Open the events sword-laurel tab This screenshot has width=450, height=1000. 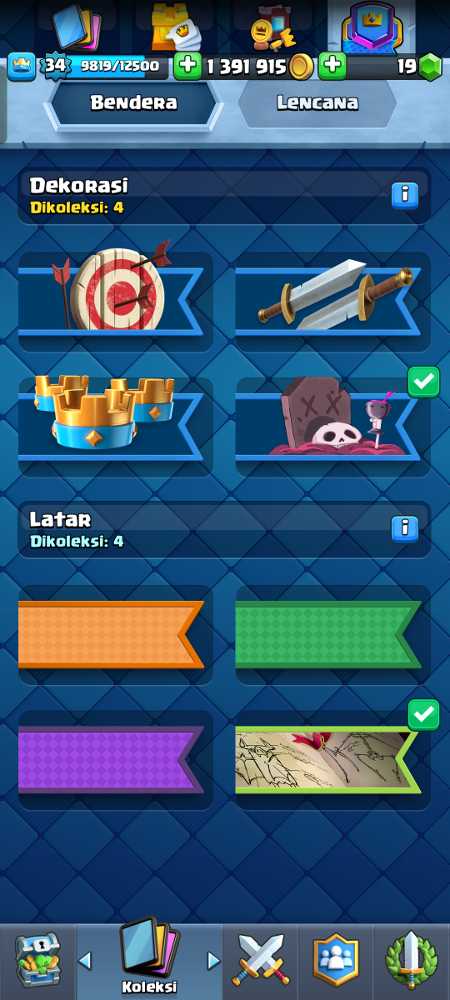pos(412,960)
